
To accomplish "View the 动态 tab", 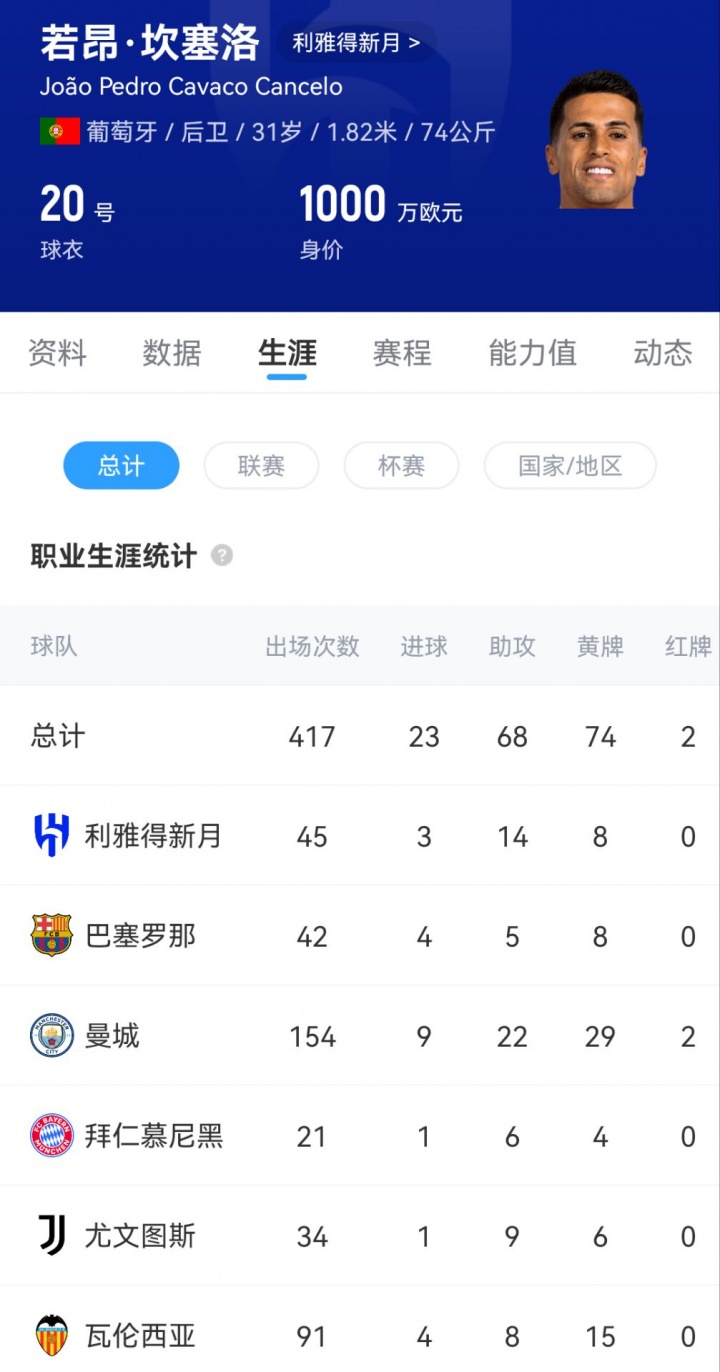I will [662, 353].
